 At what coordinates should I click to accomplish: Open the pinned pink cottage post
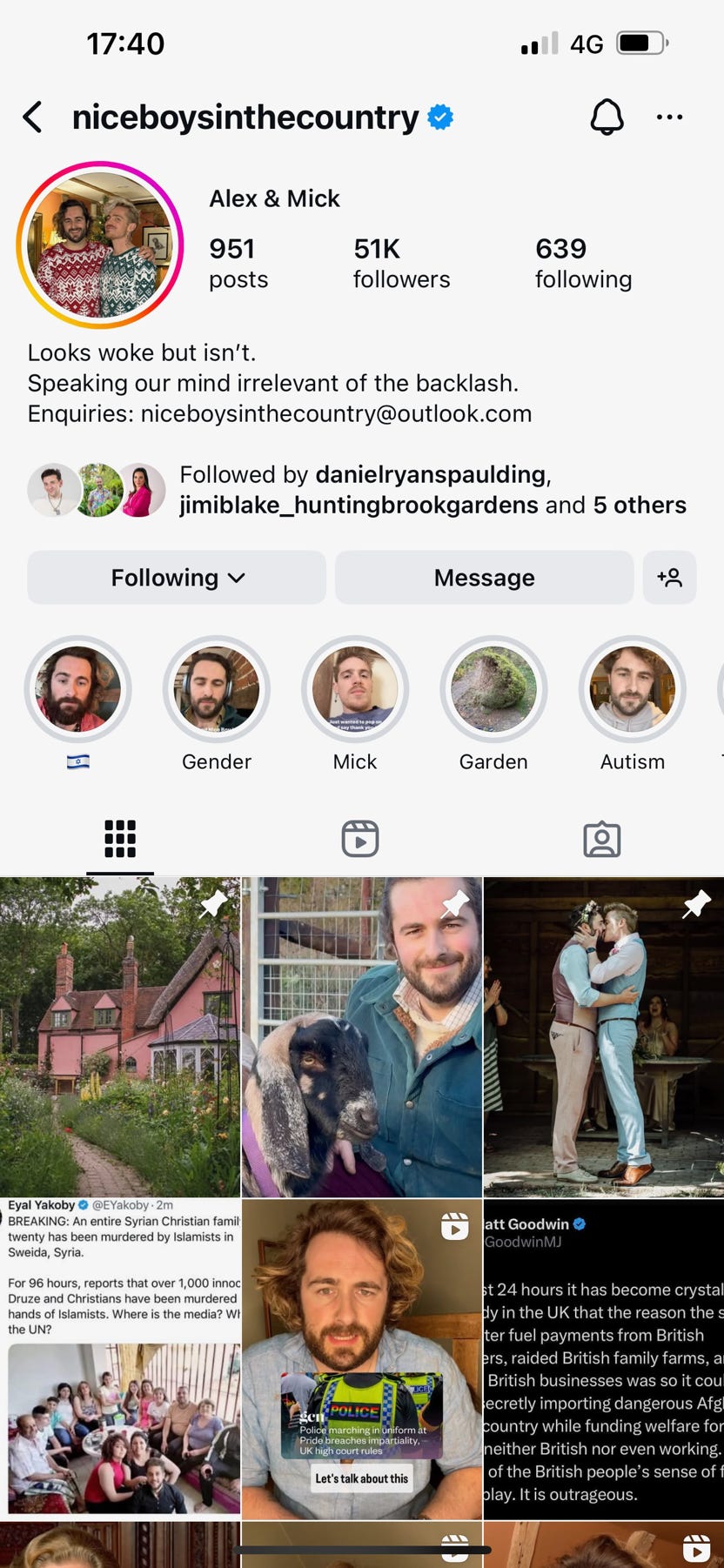click(120, 1037)
